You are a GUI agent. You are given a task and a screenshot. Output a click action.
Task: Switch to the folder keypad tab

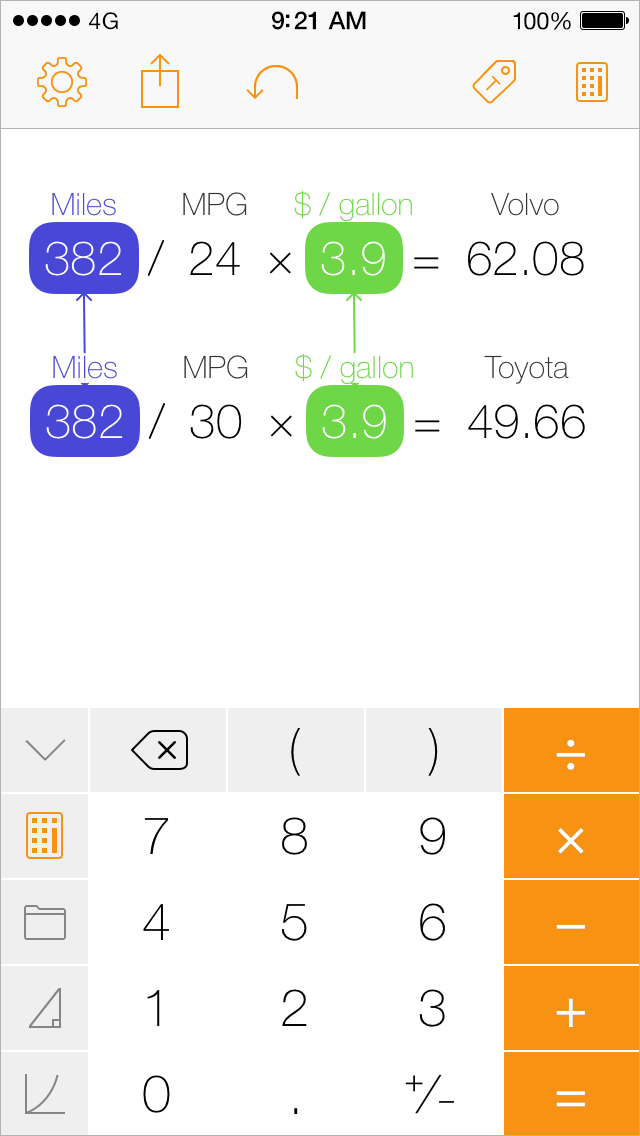45,922
